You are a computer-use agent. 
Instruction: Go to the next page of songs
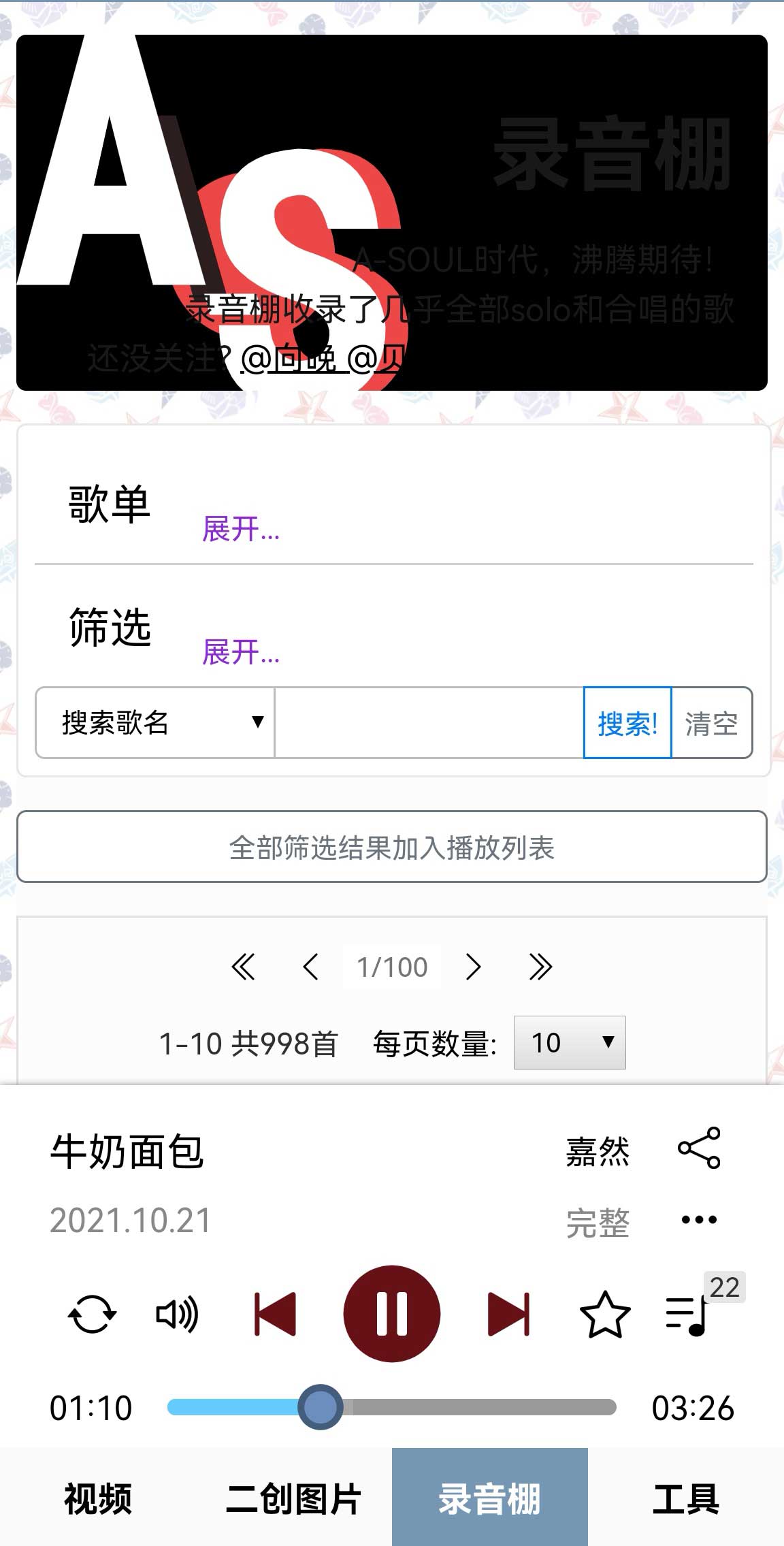pos(474,967)
